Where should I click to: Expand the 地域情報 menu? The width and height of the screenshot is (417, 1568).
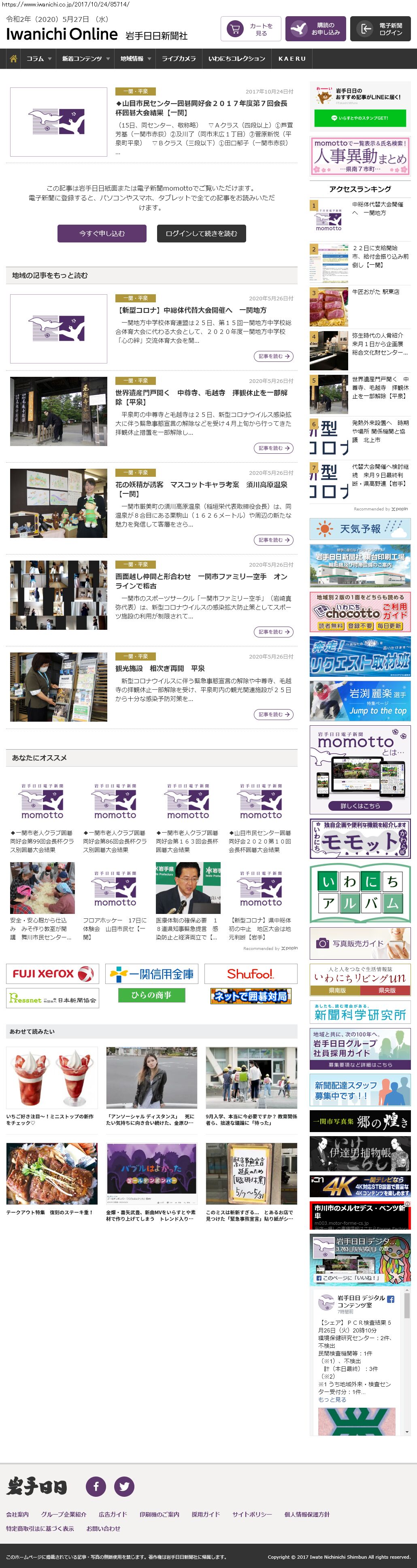coord(136,59)
